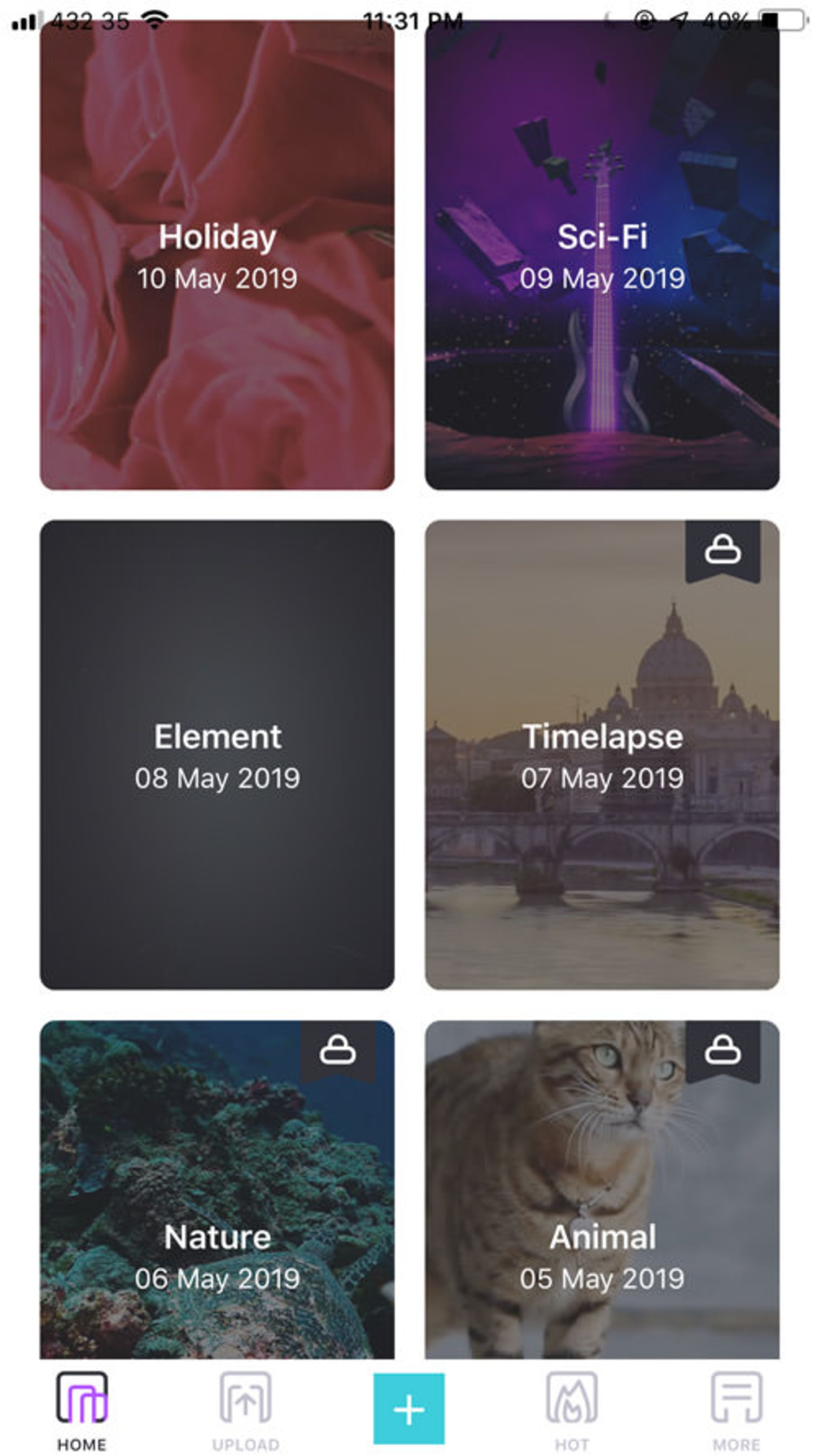Open the locked Timelapse category
Viewport: 819px width, 1456px height.
(x=602, y=755)
